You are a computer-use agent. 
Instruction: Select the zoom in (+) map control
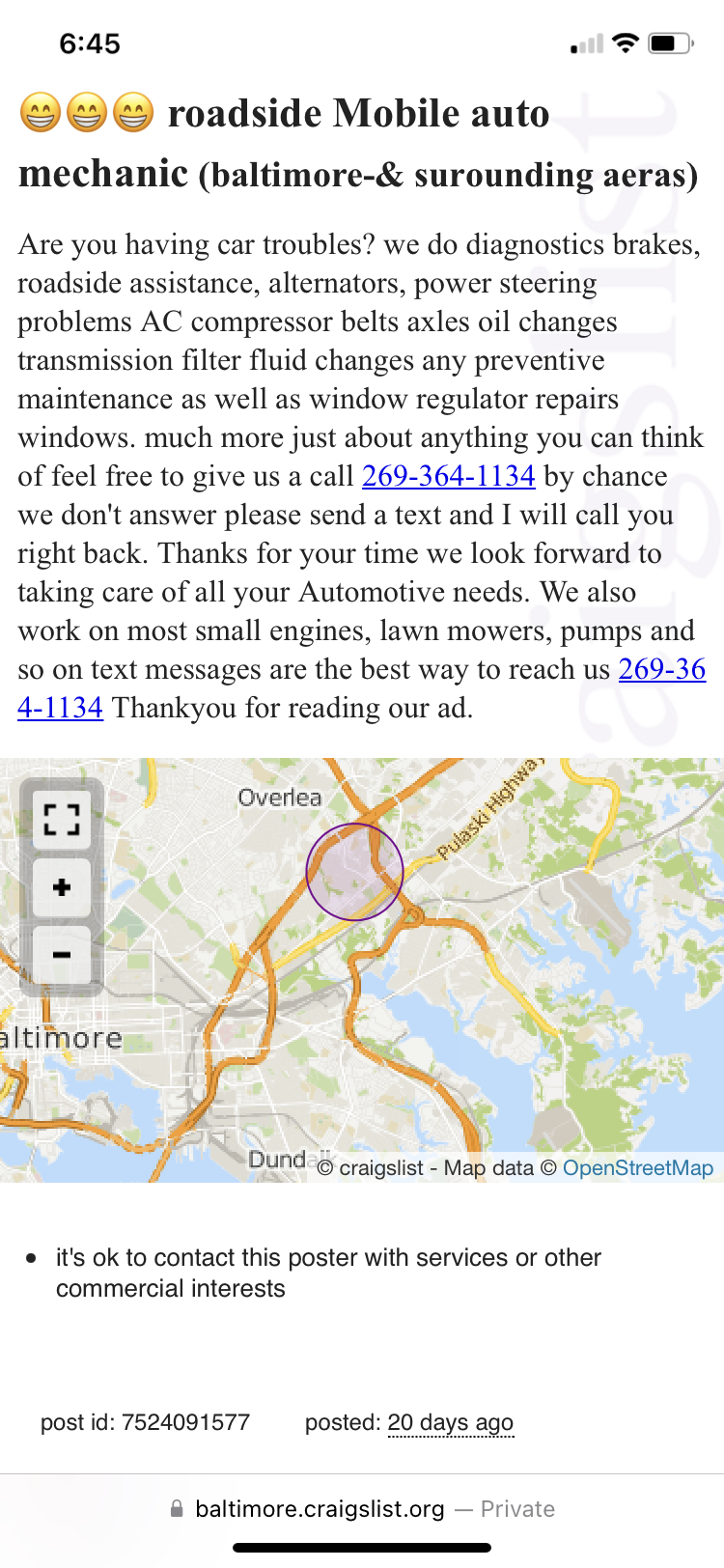click(61, 887)
